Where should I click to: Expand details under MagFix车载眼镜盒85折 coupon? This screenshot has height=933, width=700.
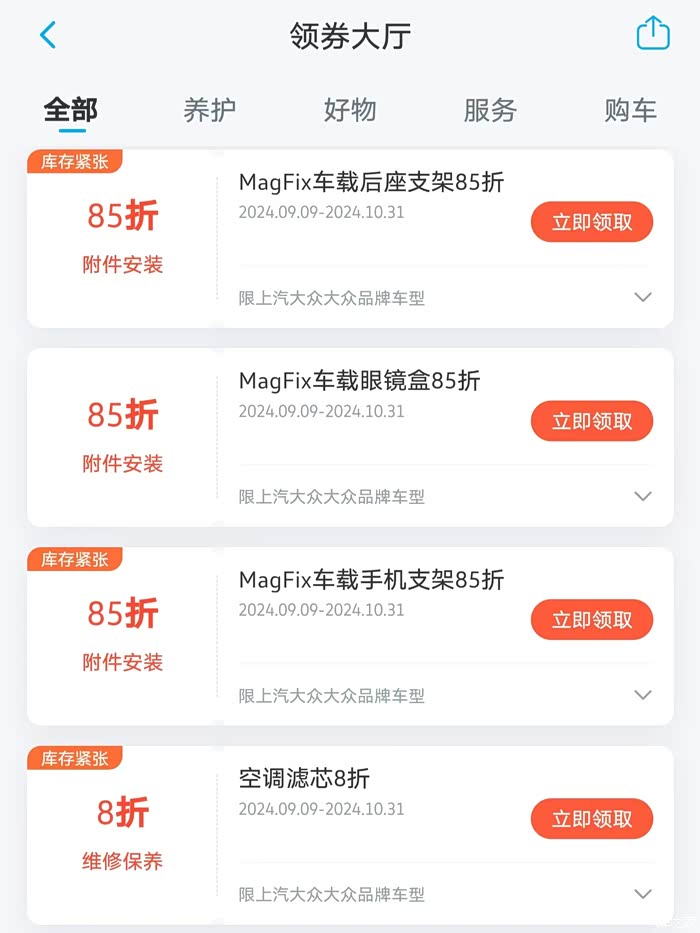click(643, 496)
